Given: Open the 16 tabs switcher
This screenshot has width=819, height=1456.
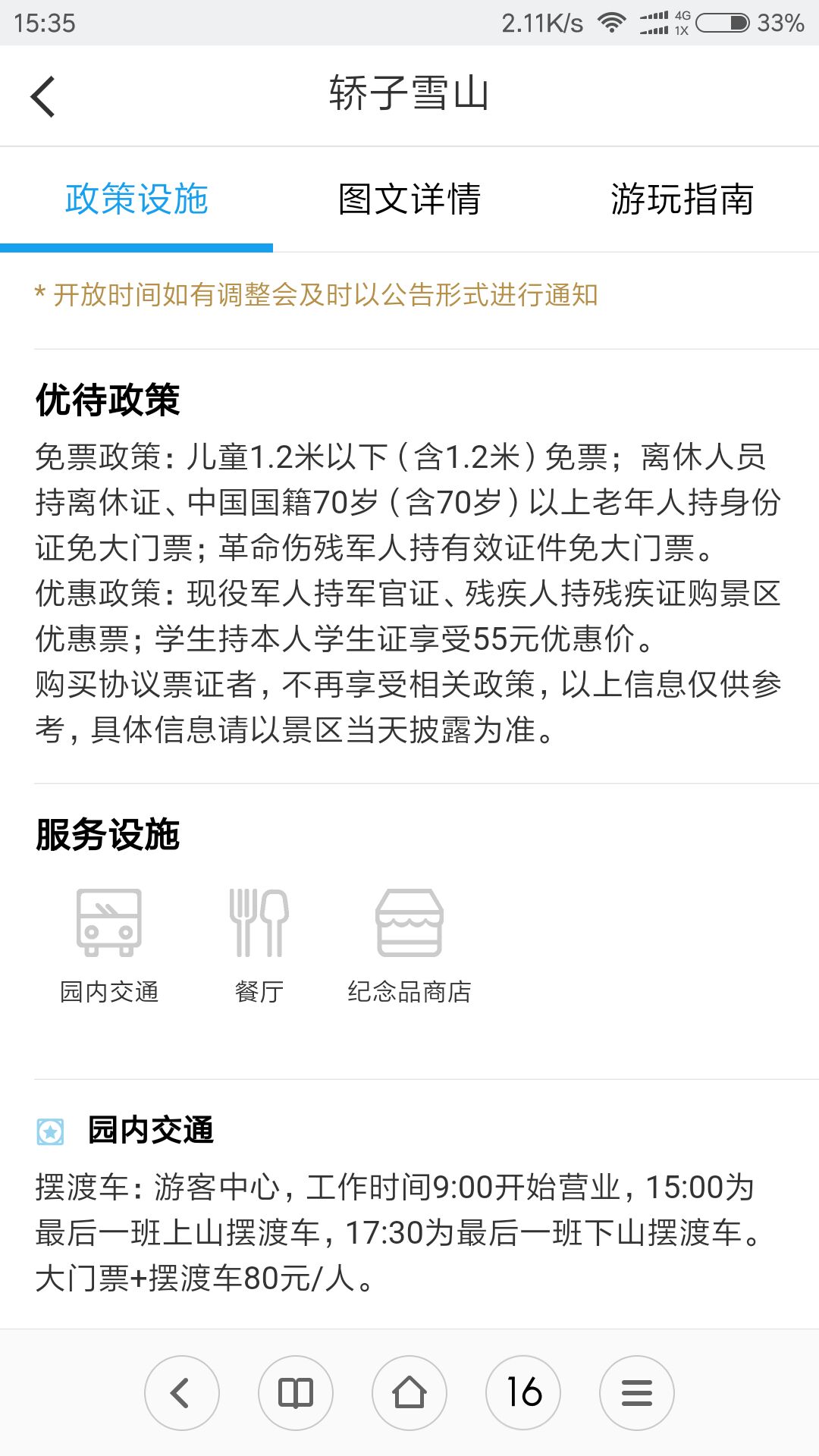Looking at the screenshot, I should click(523, 1392).
